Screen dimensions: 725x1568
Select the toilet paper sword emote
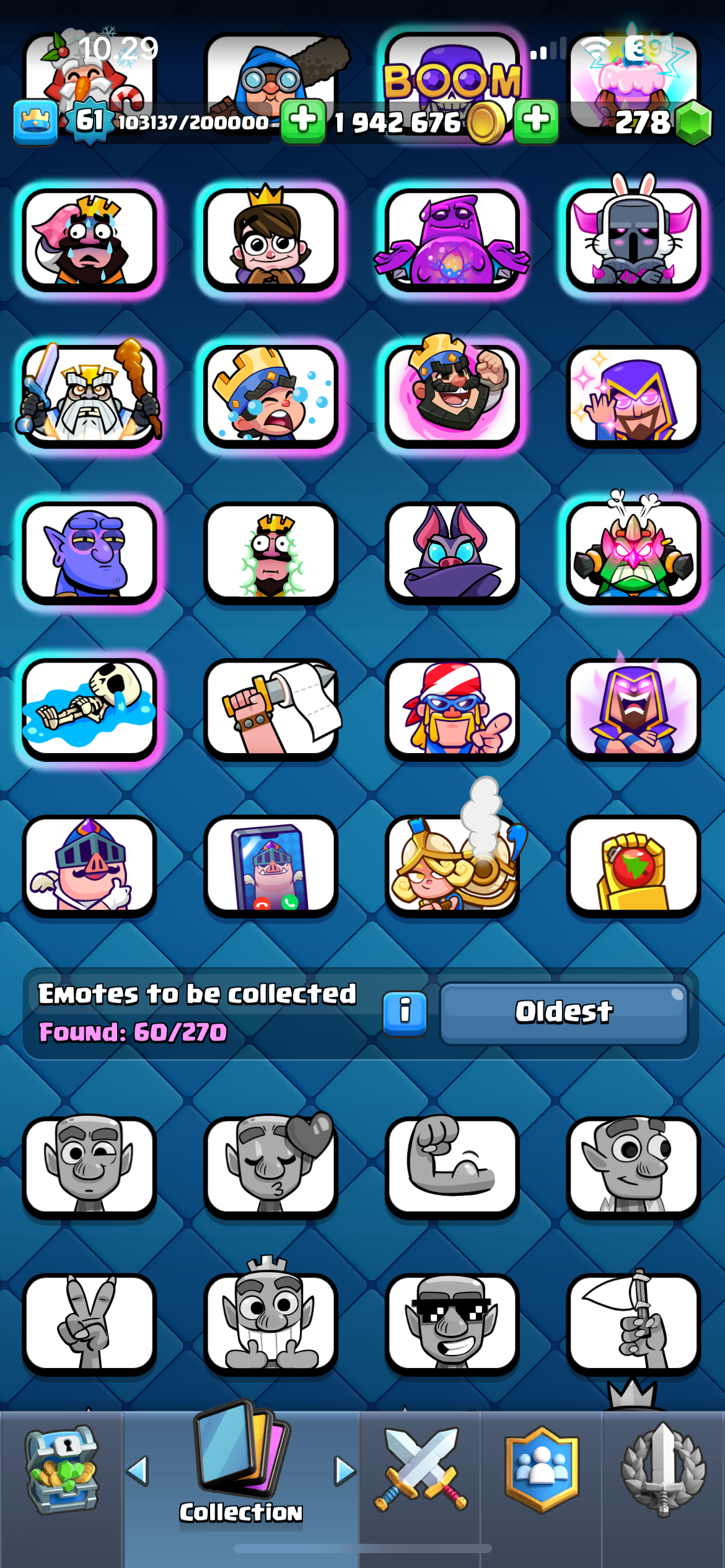(x=271, y=709)
